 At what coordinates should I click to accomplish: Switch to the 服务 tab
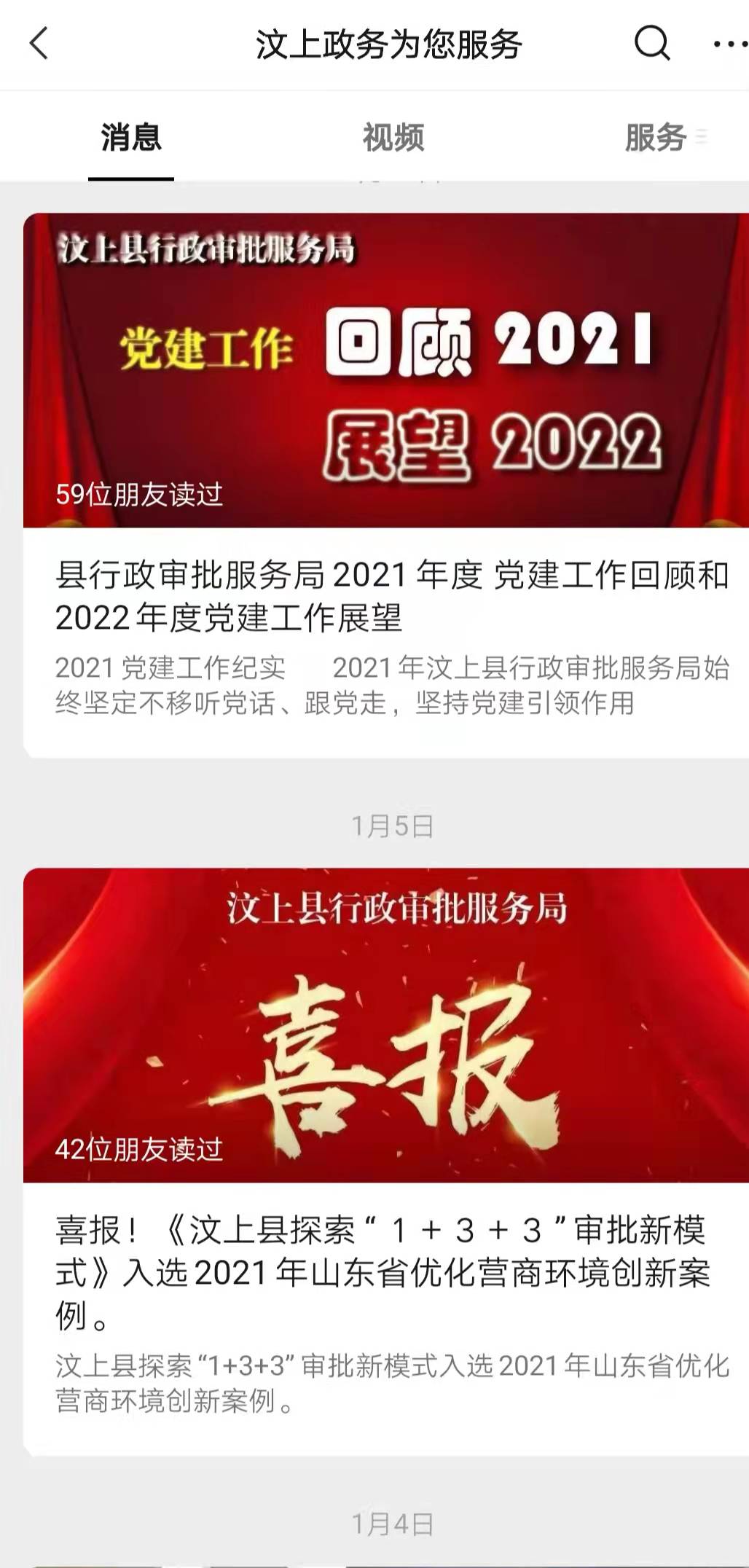click(x=656, y=137)
